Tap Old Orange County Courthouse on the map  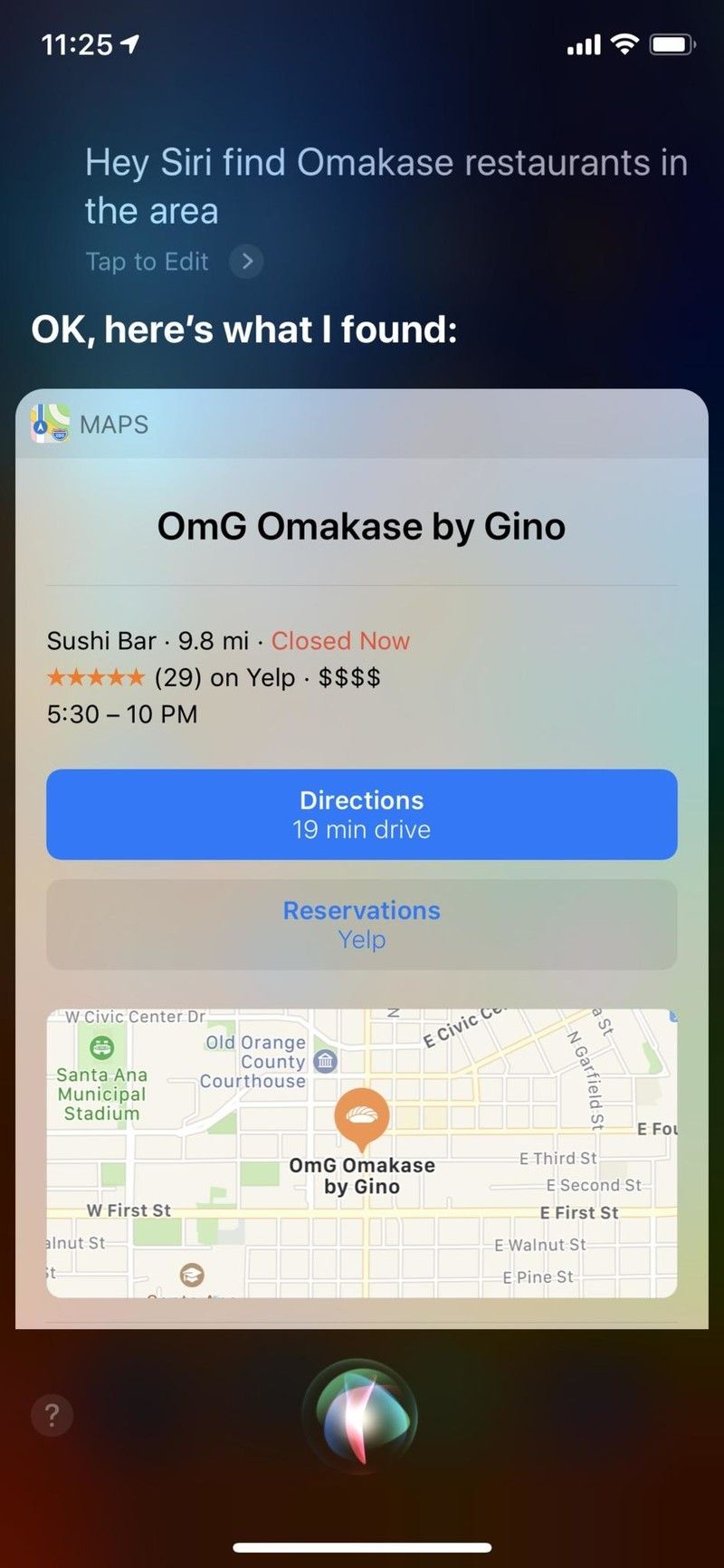(x=256, y=1059)
